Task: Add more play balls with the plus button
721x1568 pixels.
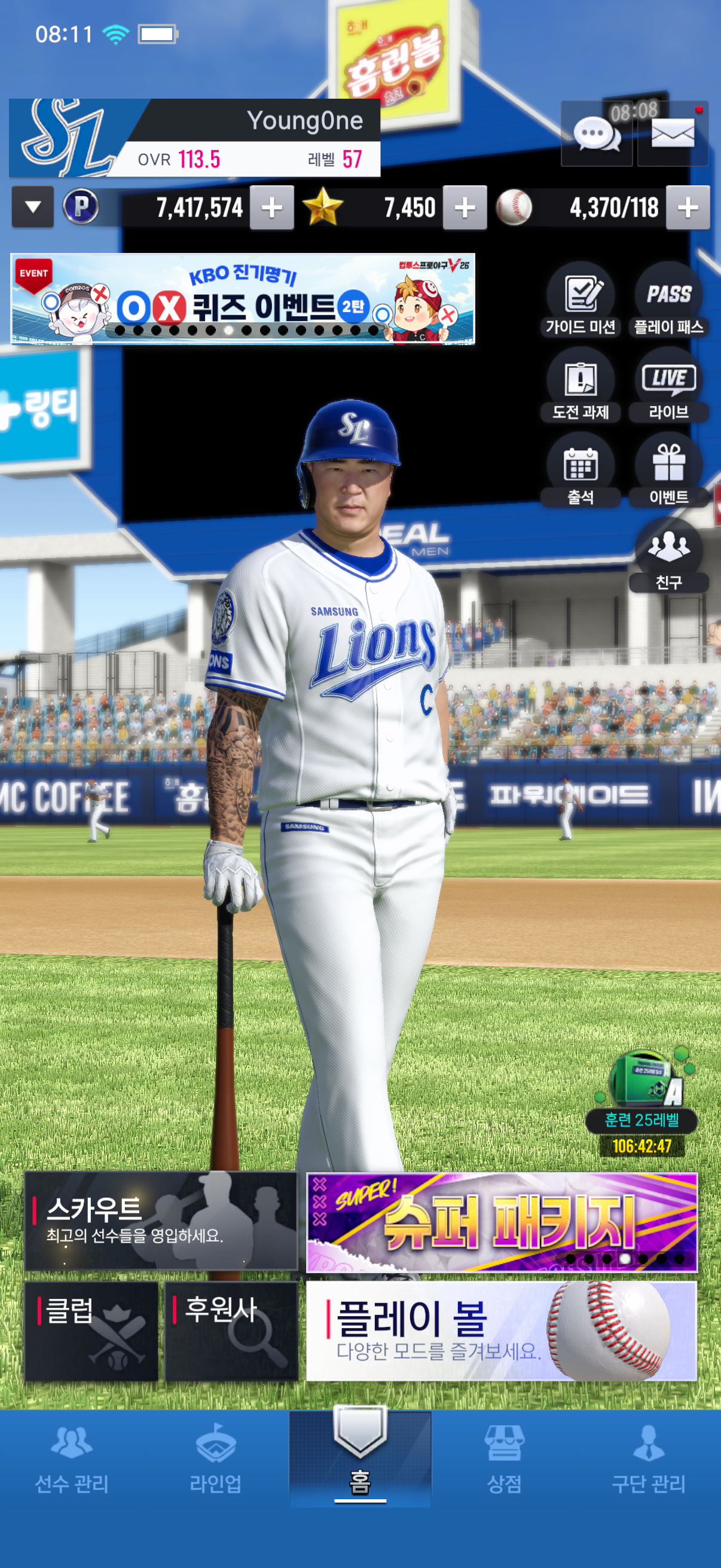Action: pos(688,208)
